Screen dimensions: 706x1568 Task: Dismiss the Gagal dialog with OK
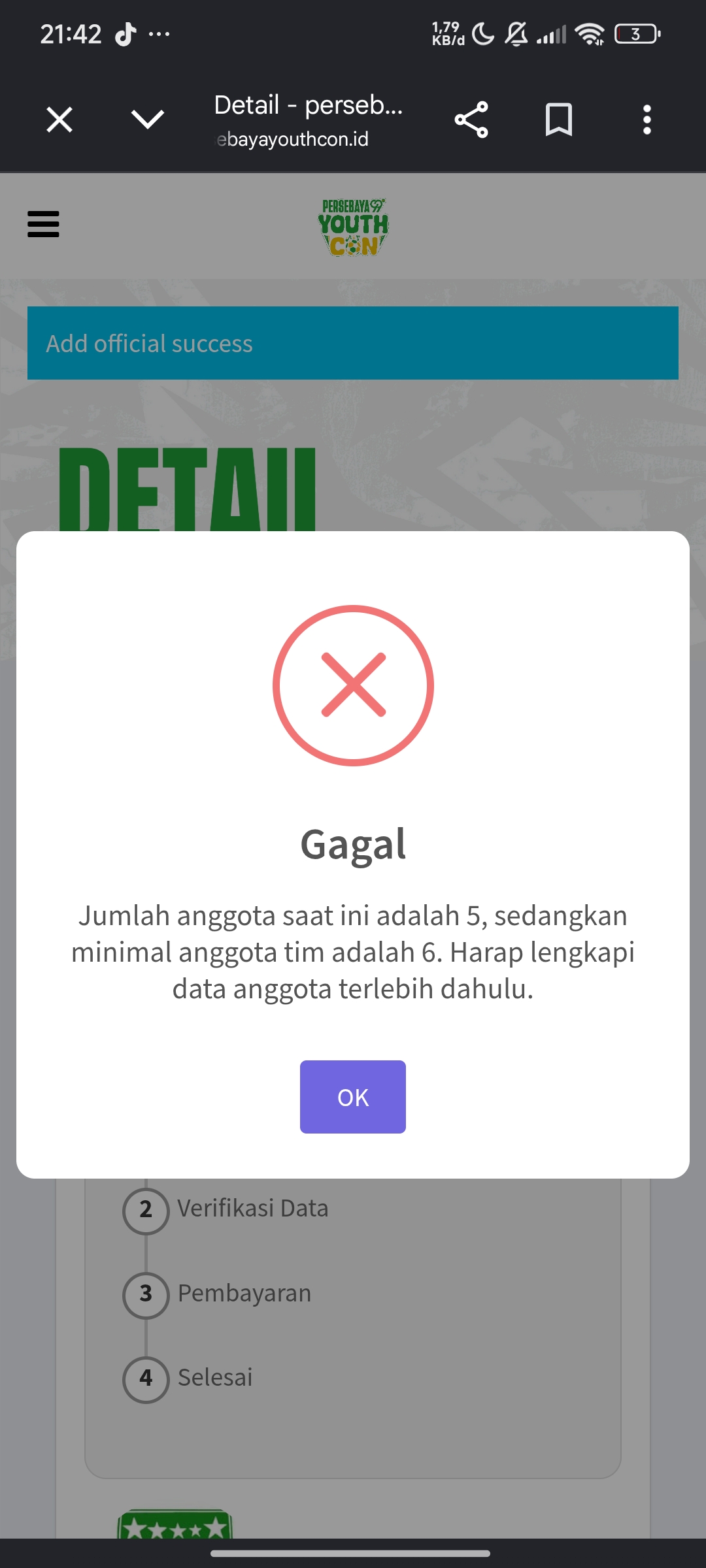tap(353, 1097)
